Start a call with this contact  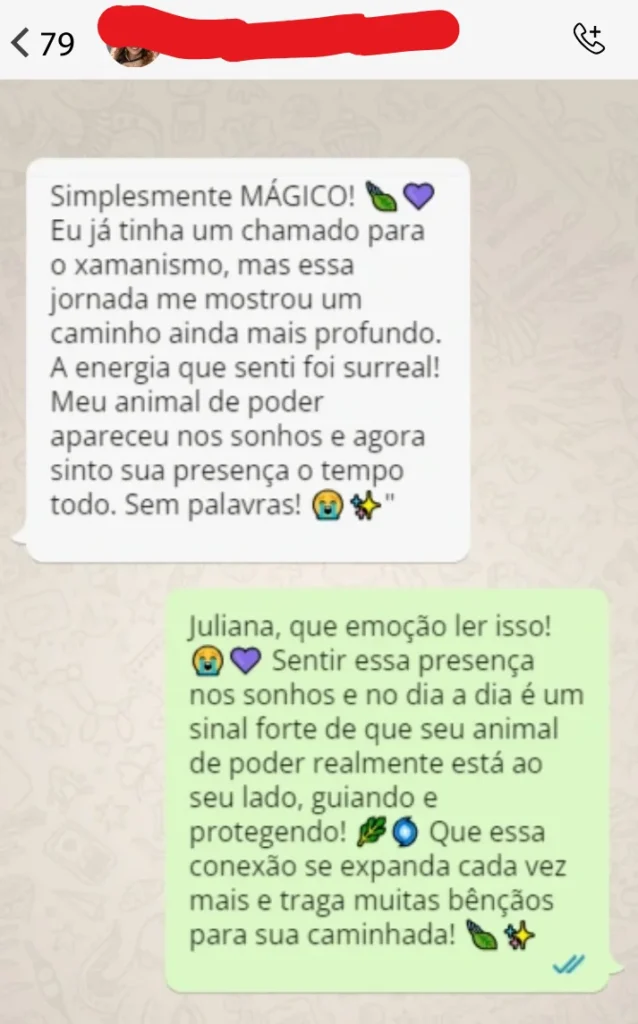pyautogui.click(x=589, y=39)
